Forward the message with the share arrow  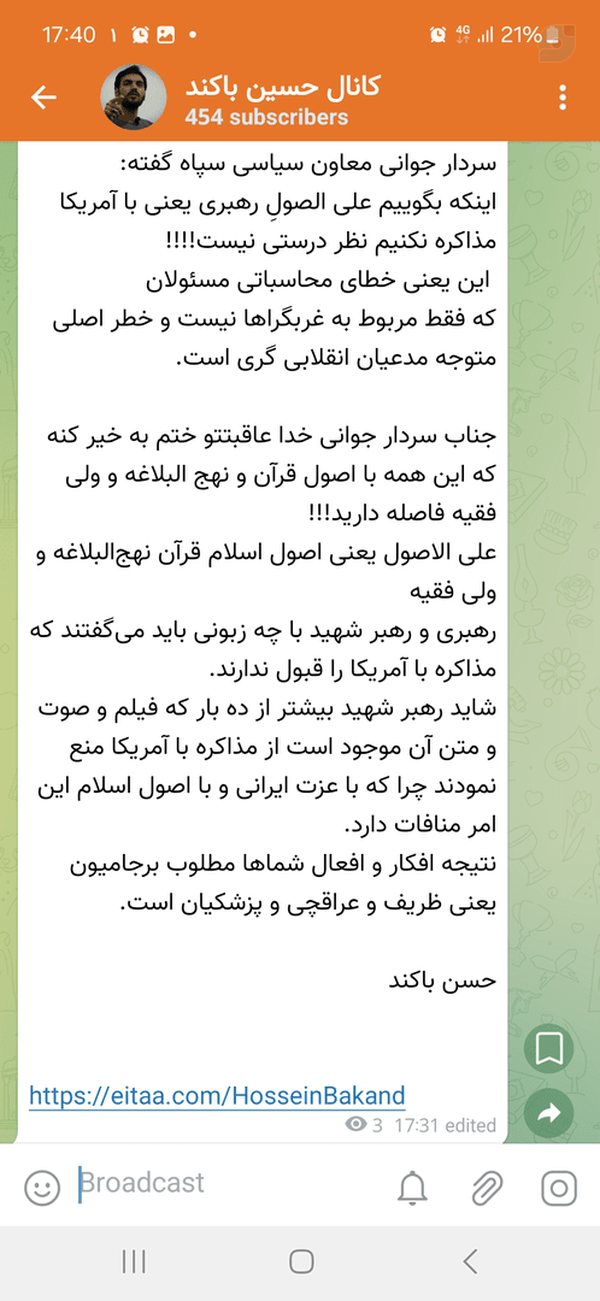pyautogui.click(x=549, y=1112)
